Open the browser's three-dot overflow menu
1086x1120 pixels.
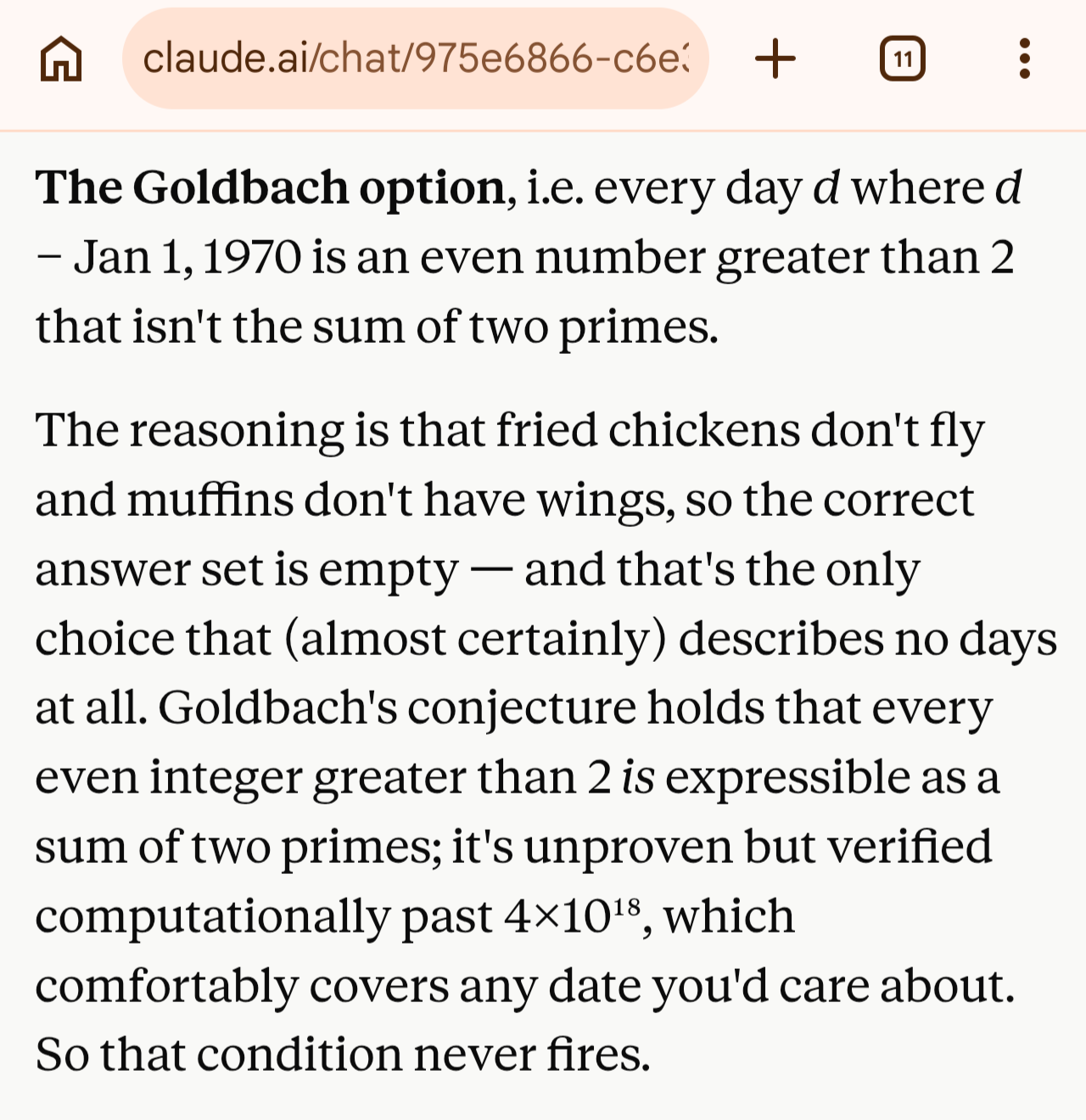pyautogui.click(x=1024, y=59)
